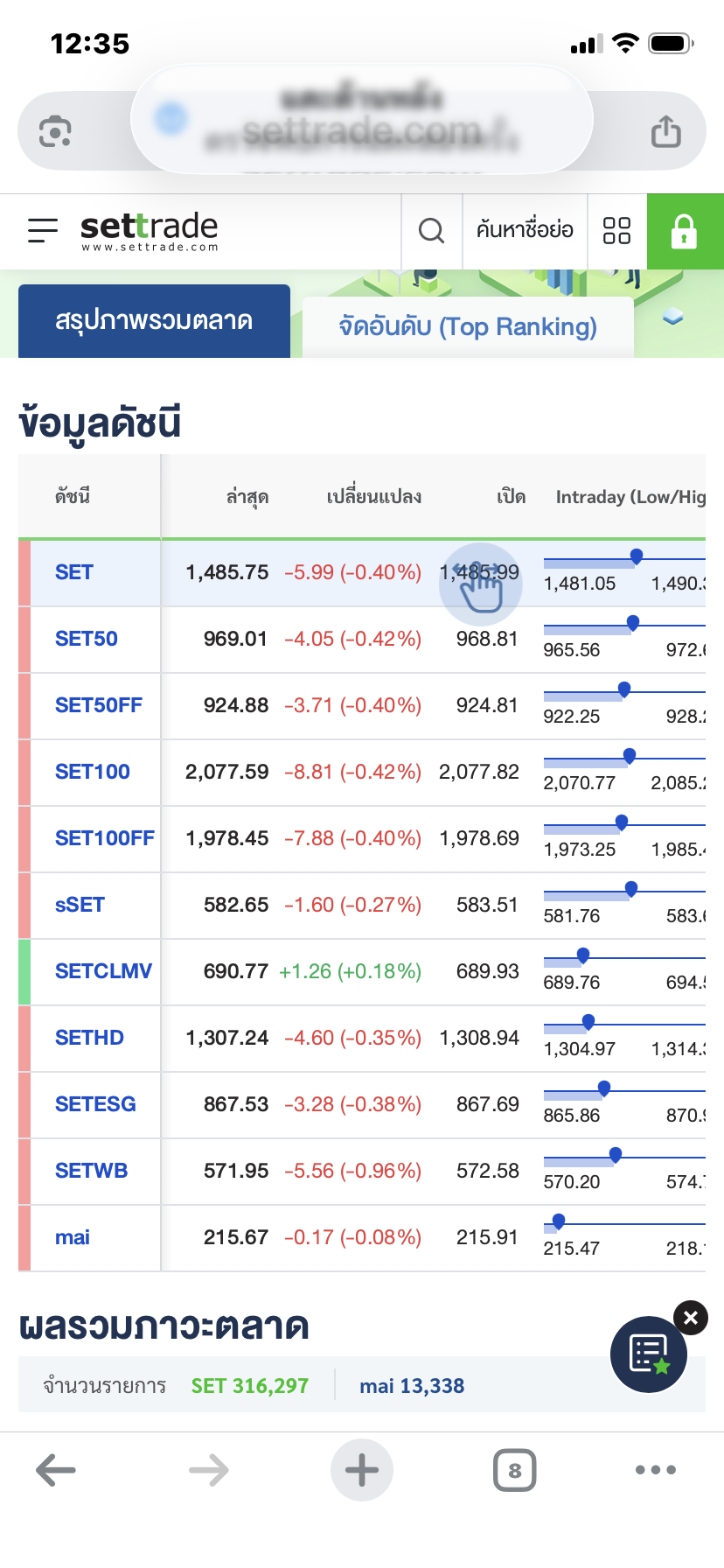Open the settrade hamburger menu
This screenshot has height=1568, width=724.
pyautogui.click(x=43, y=230)
